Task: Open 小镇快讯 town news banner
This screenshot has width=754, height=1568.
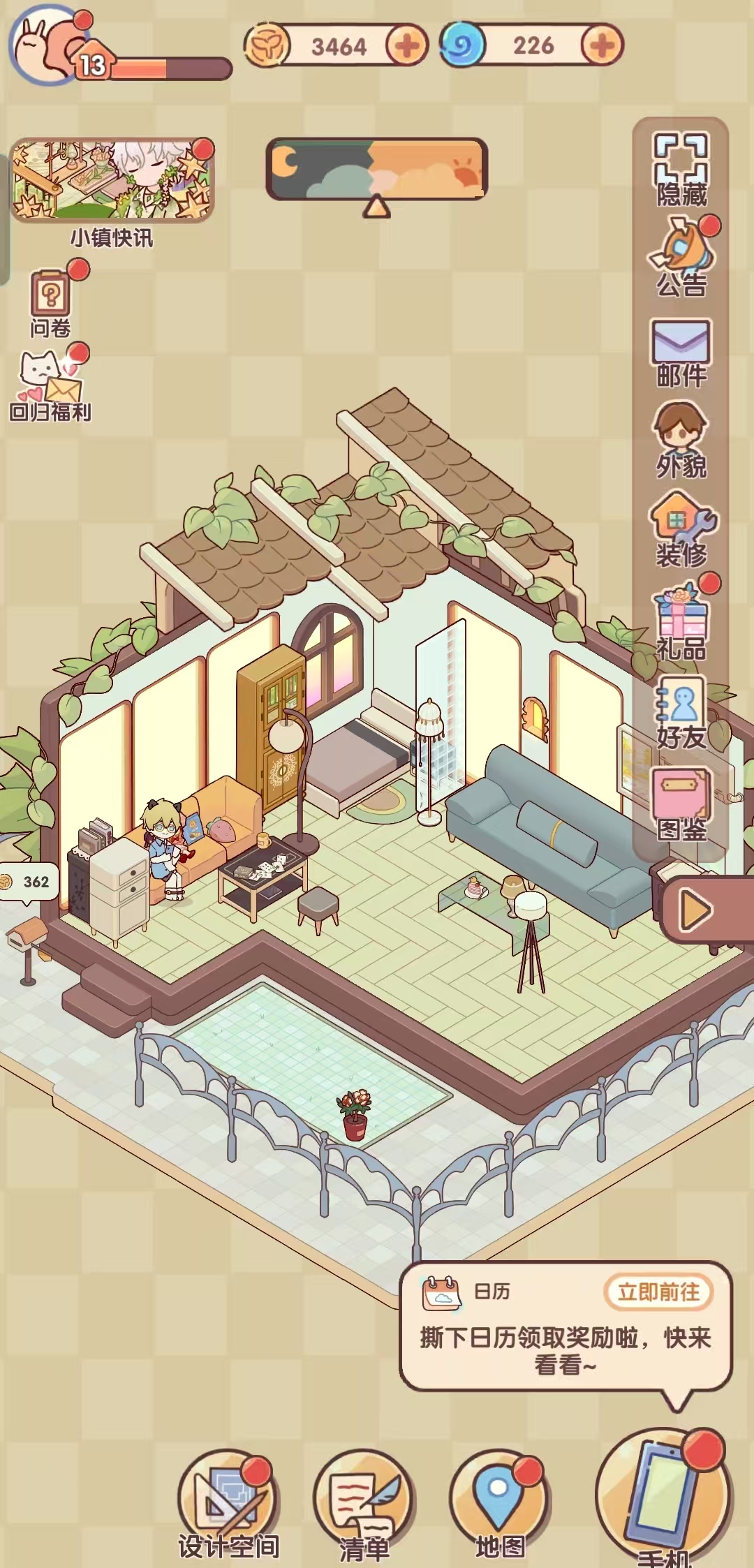Action: 112,182
